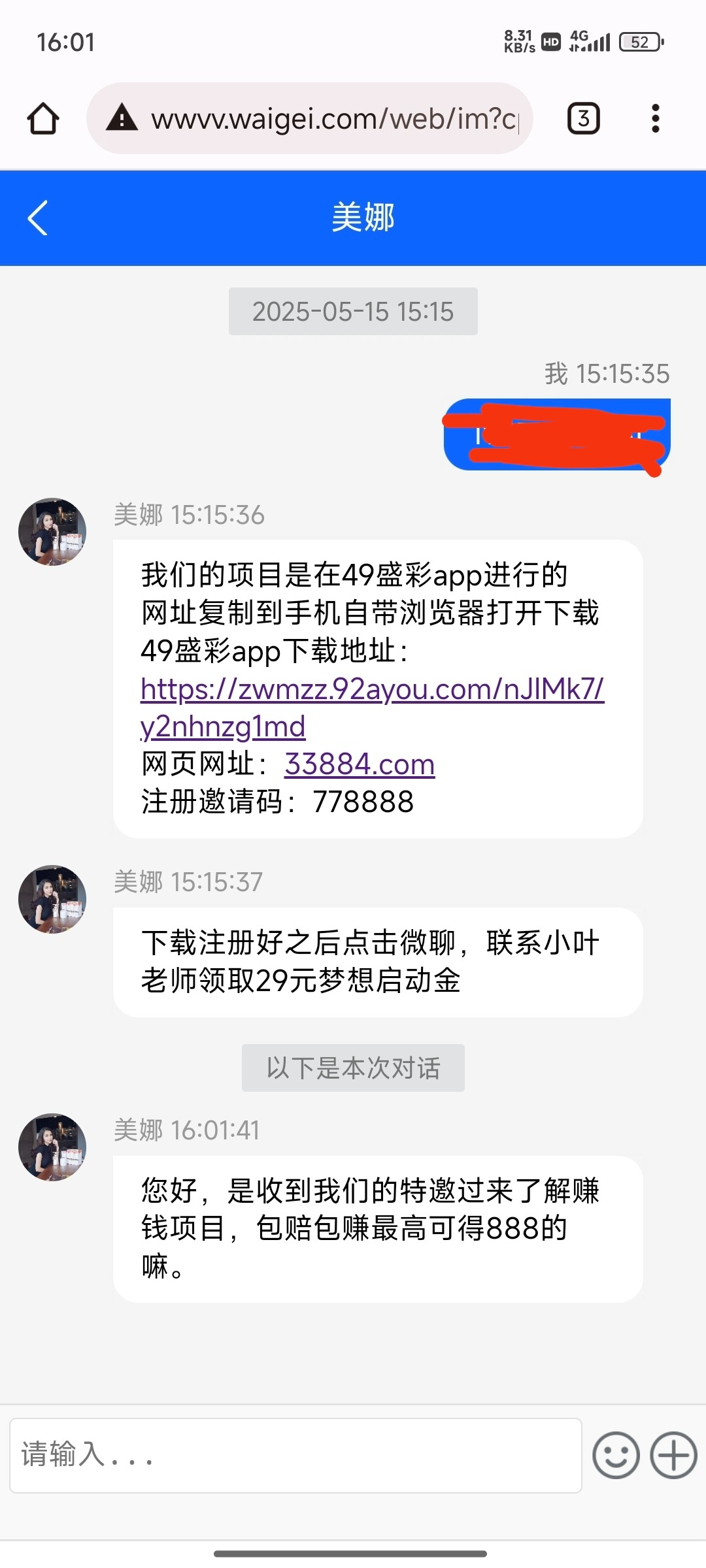
Task: Open the browser tab switcher
Action: (583, 119)
